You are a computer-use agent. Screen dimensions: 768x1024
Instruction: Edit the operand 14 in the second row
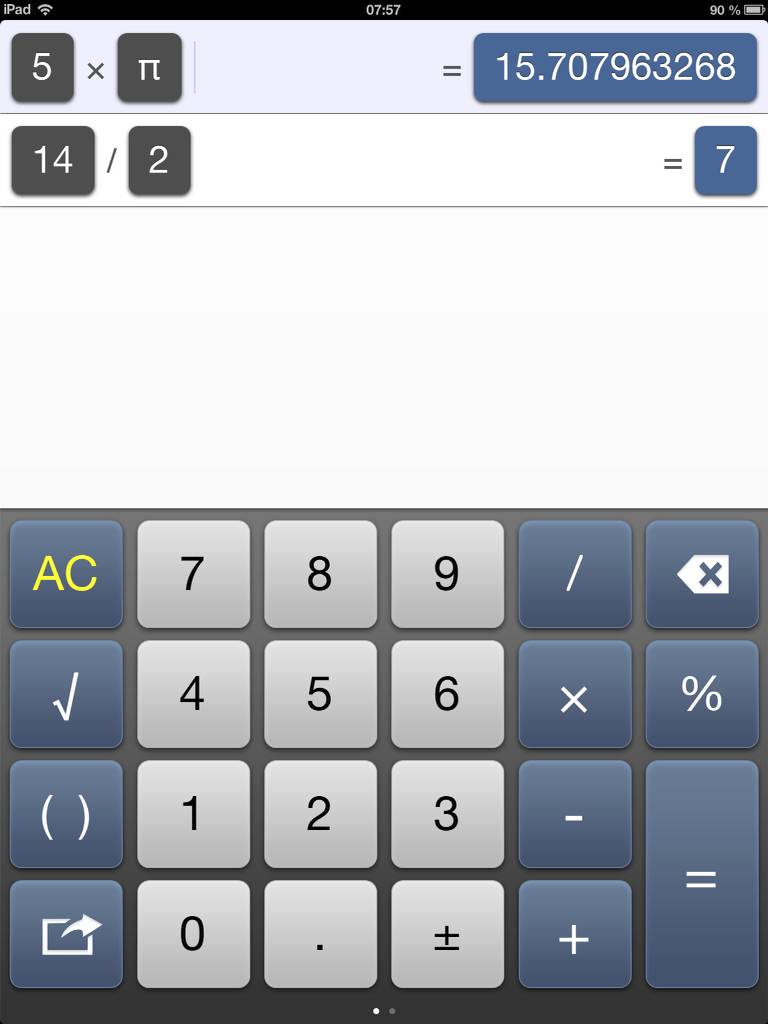tap(53, 160)
